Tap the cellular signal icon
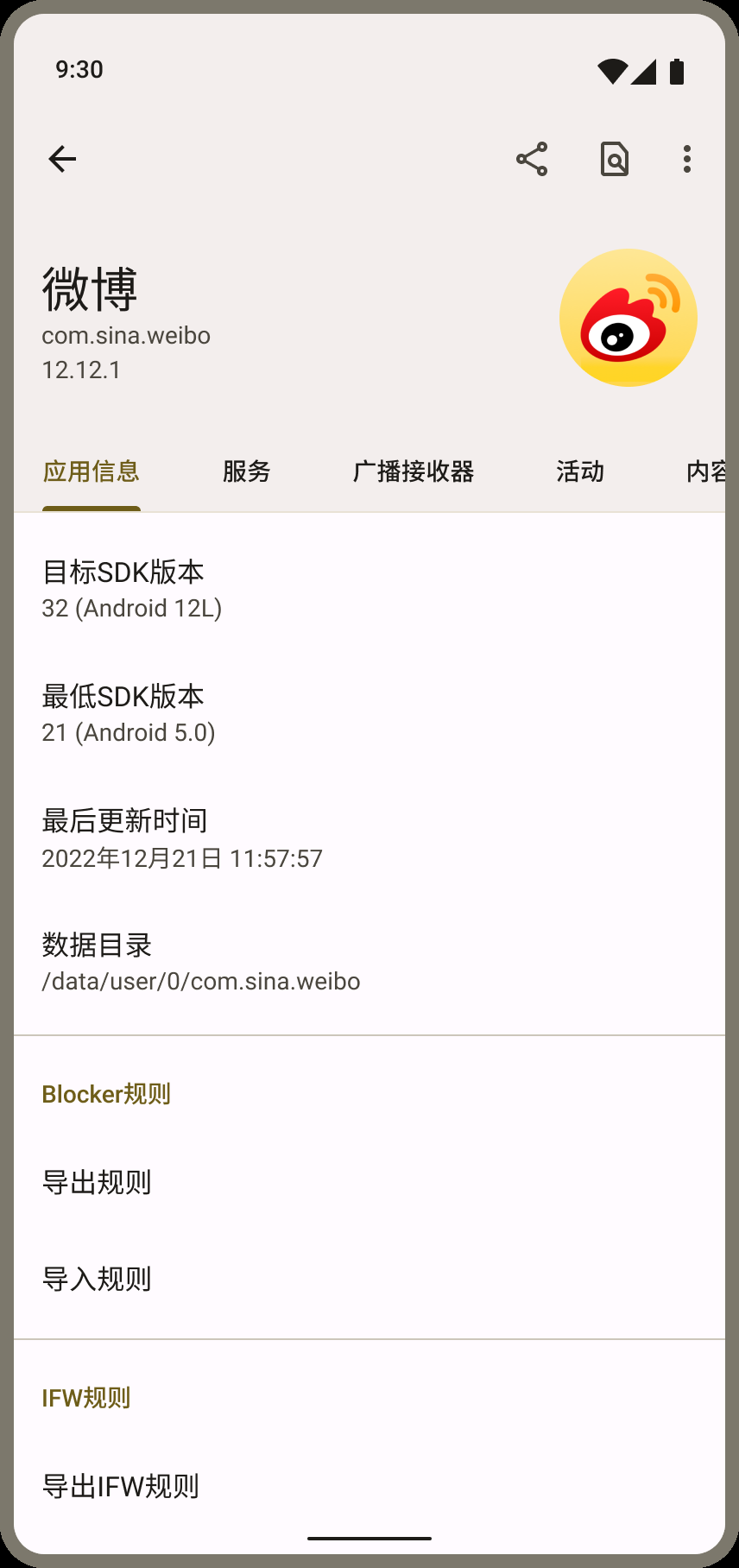This screenshot has width=739, height=1568. pos(646,71)
